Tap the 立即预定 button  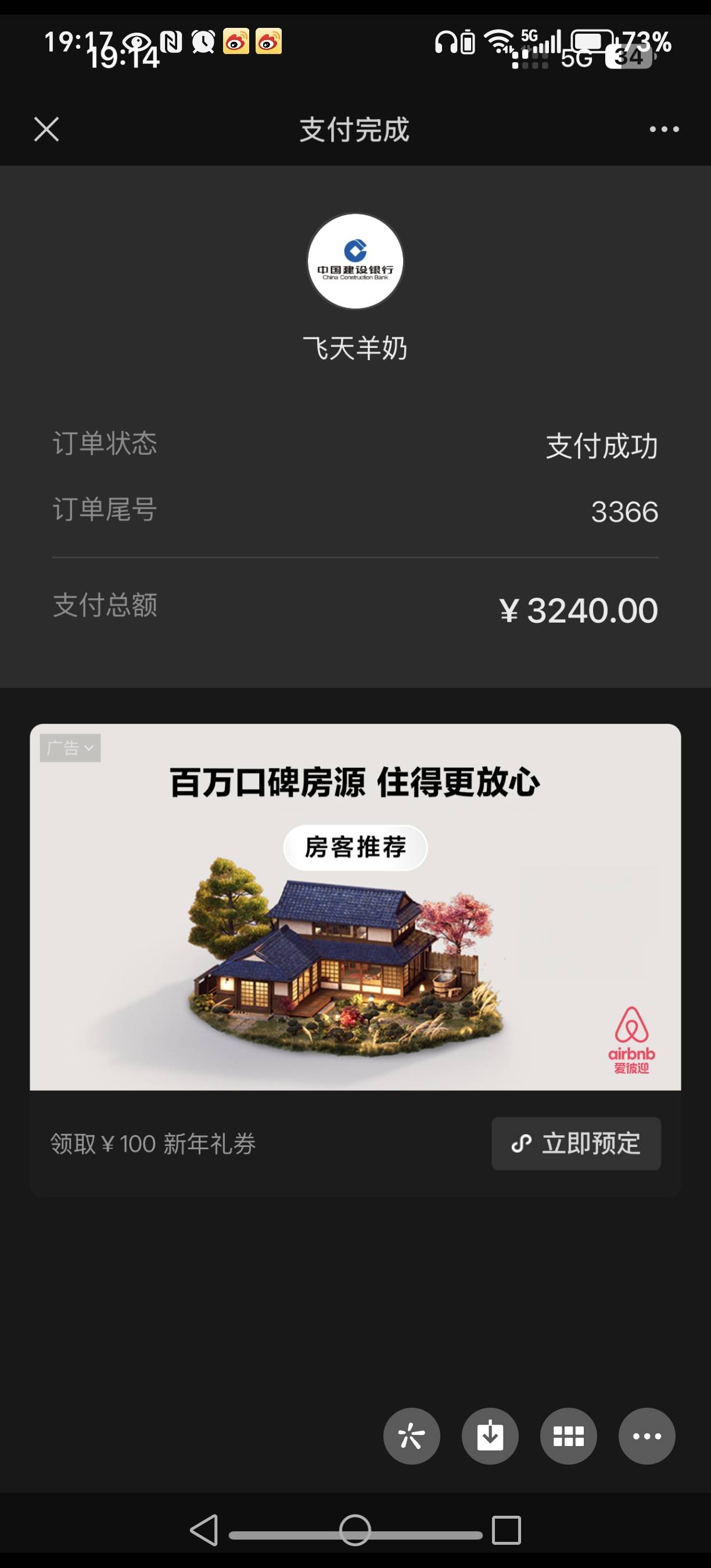pyautogui.click(x=576, y=1143)
